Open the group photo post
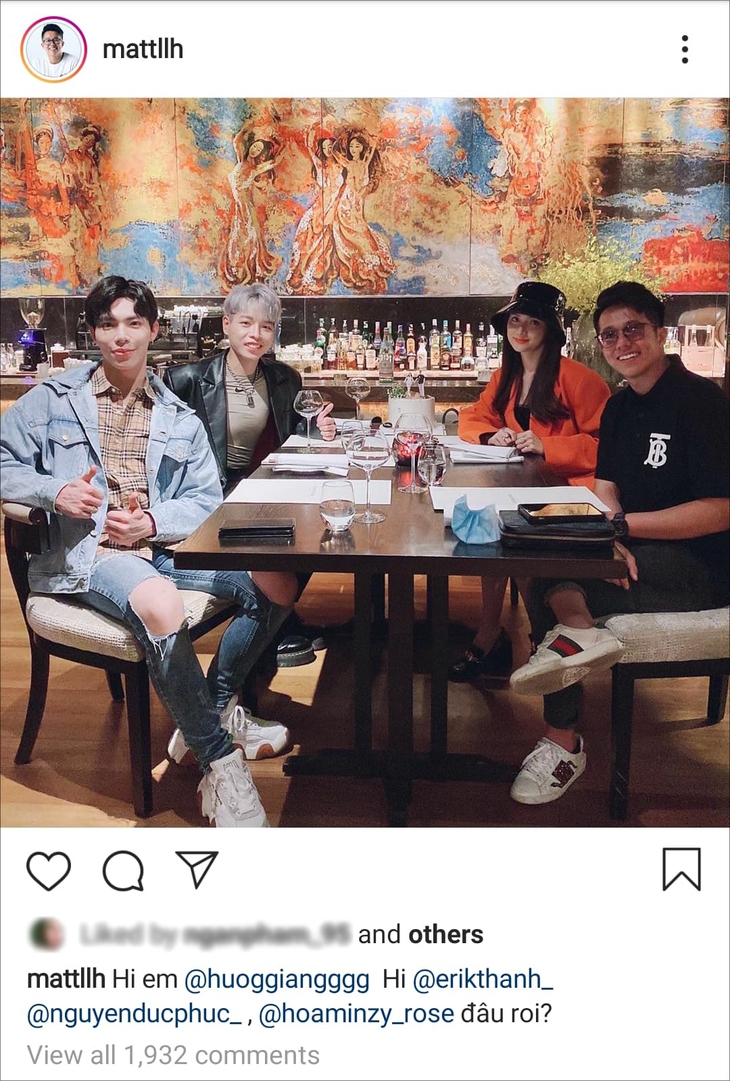This screenshot has width=730, height=1081. tap(364, 462)
